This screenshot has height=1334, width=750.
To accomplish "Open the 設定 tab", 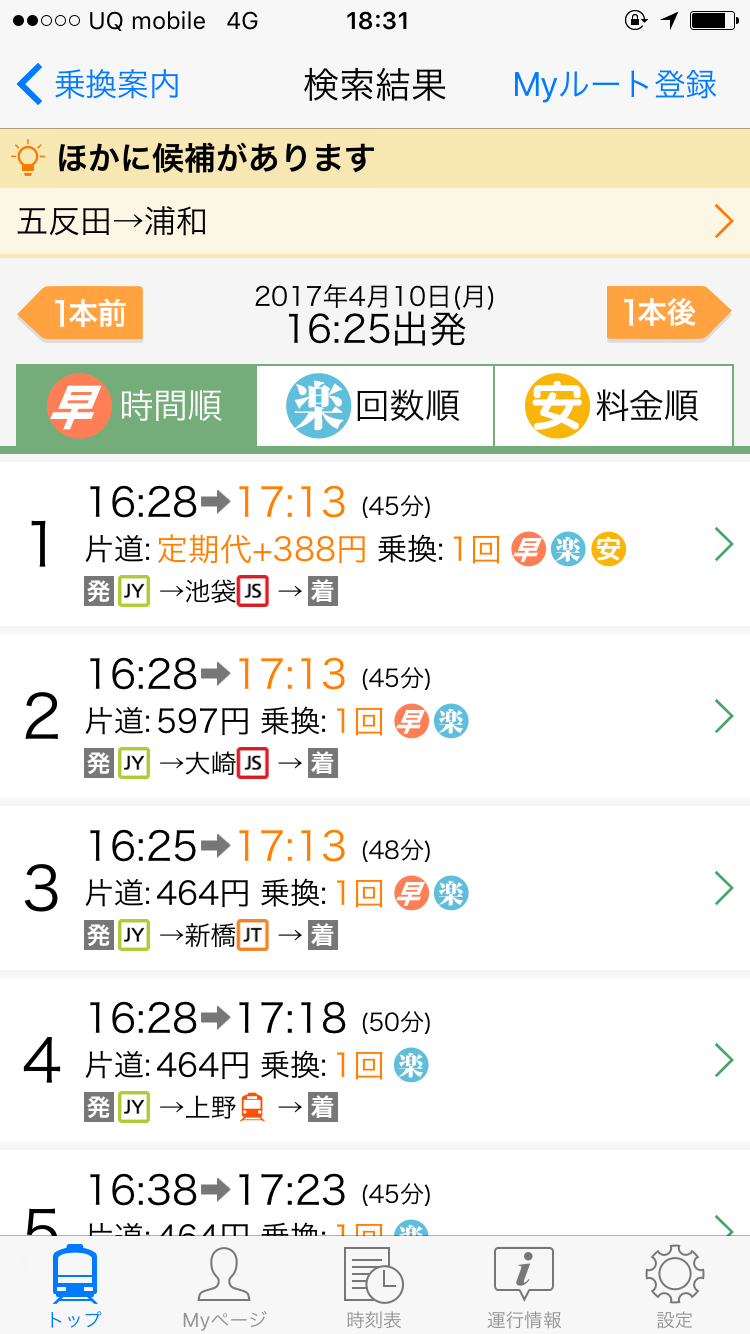I will click(x=674, y=1286).
